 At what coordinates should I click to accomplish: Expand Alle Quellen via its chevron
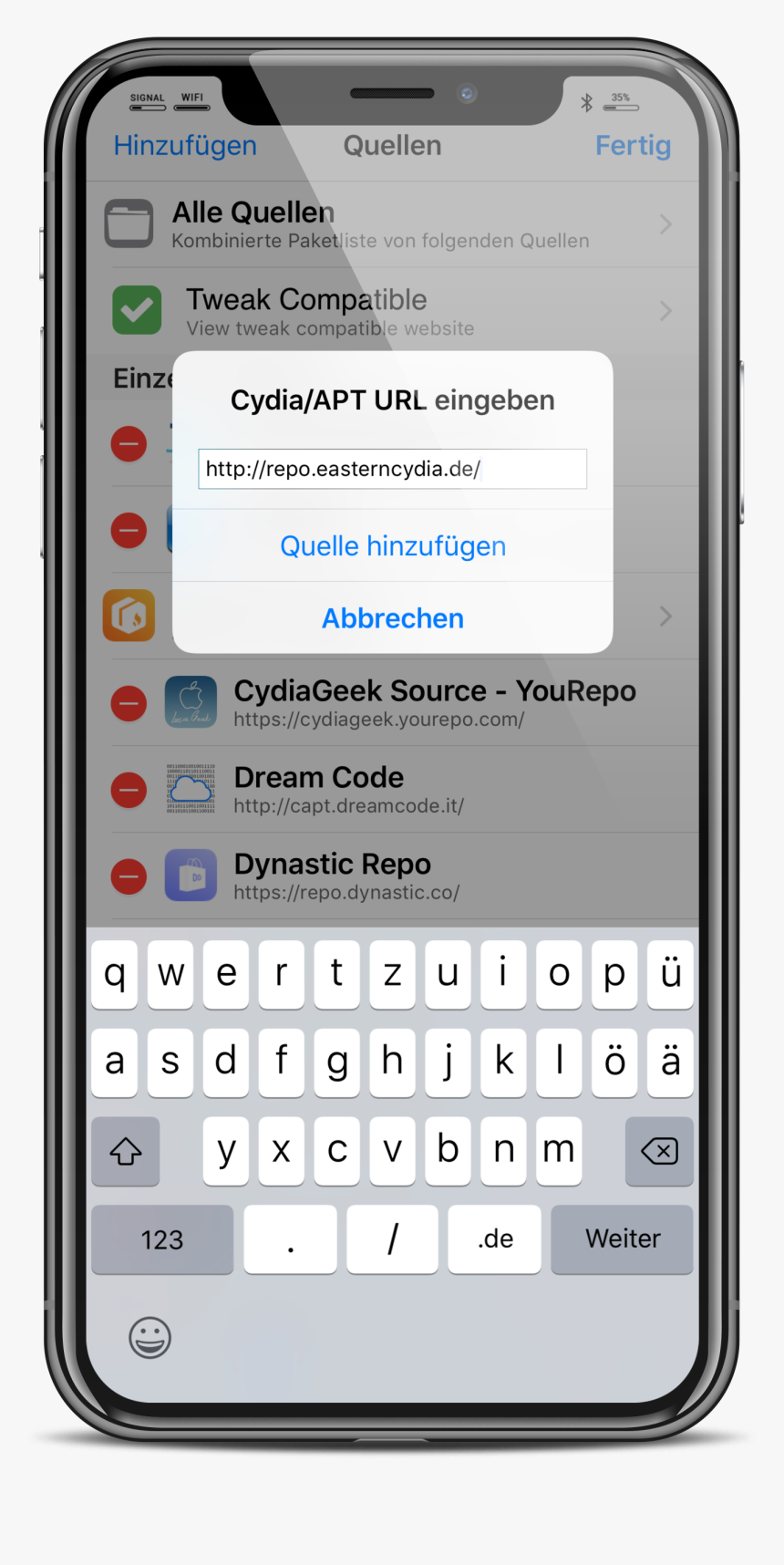pyautogui.click(x=665, y=223)
